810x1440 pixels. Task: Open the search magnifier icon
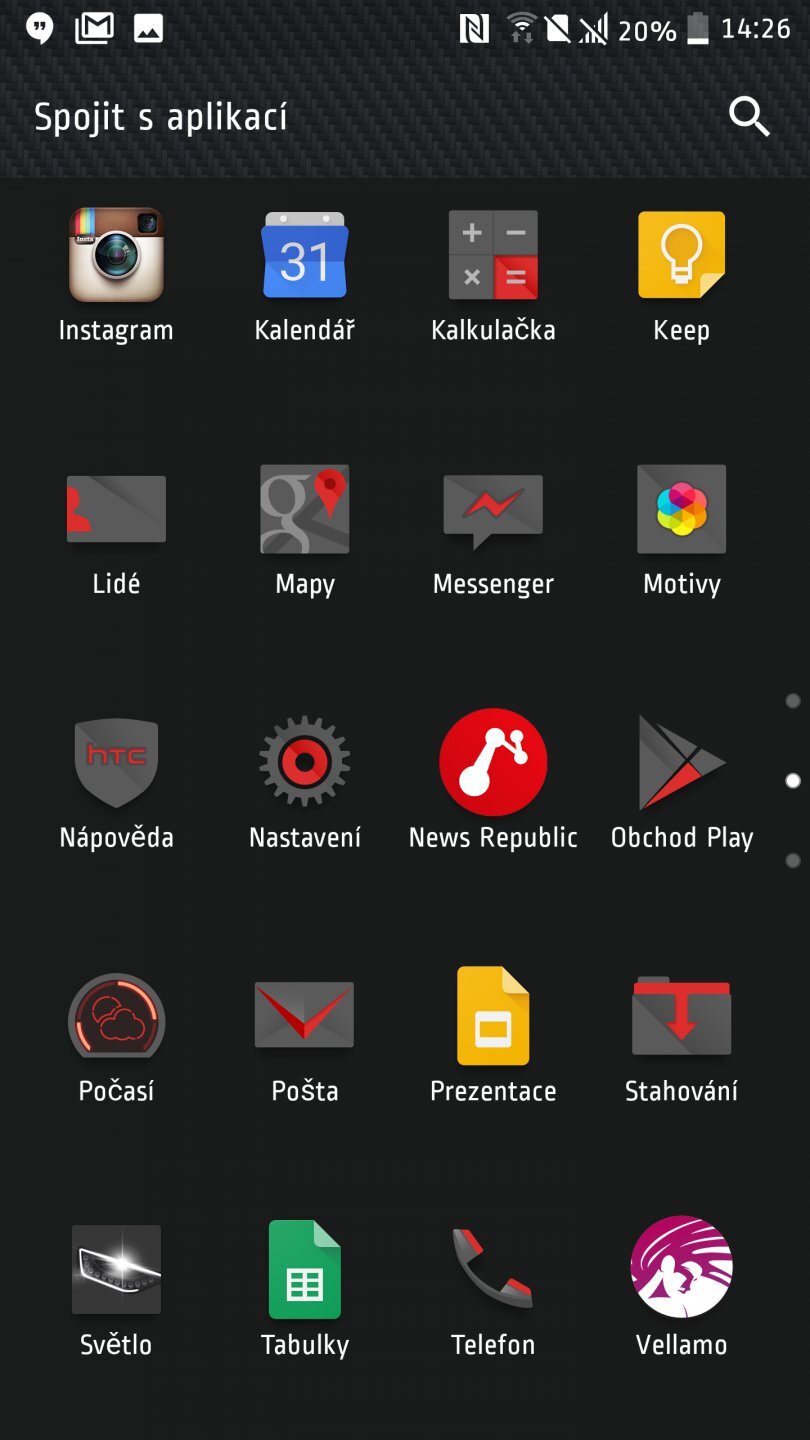pos(749,117)
